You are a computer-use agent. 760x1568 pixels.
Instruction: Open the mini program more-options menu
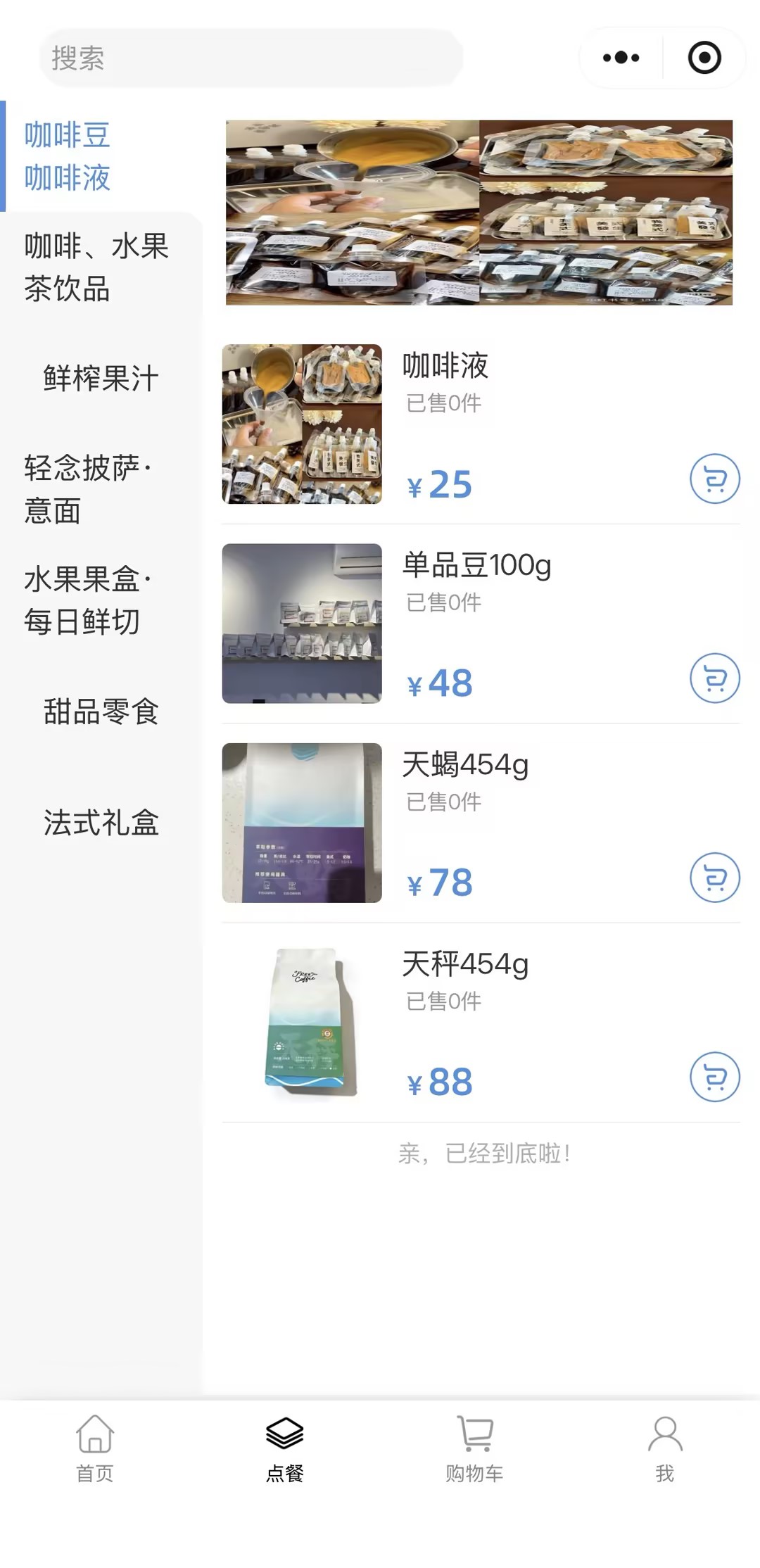(621, 58)
